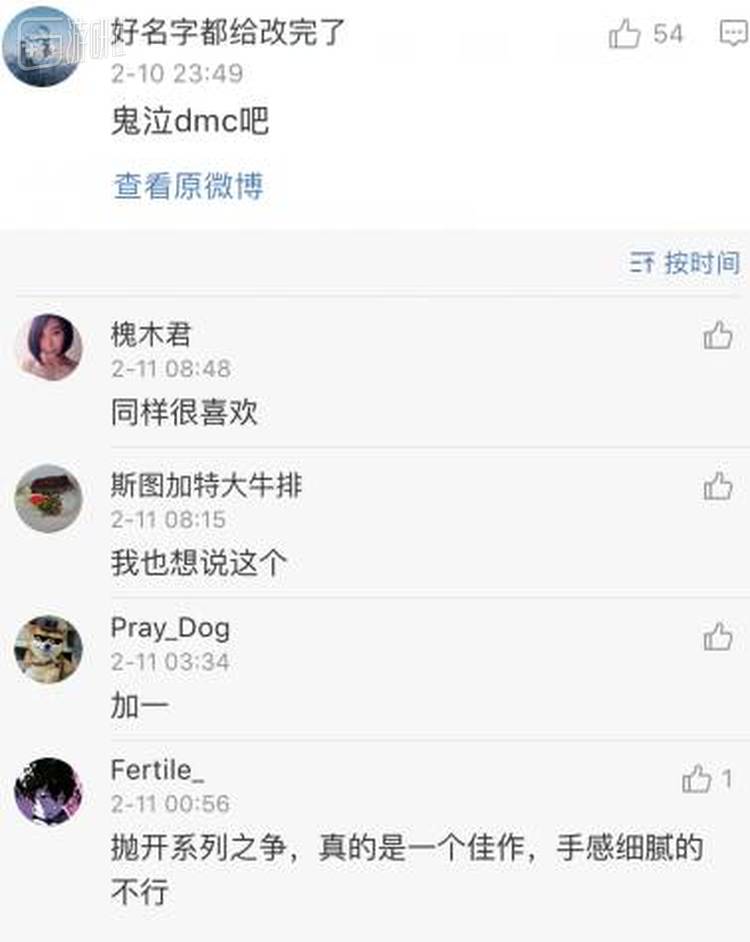
Task: Like 斯图加特大牛排's reply
Action: point(718,487)
